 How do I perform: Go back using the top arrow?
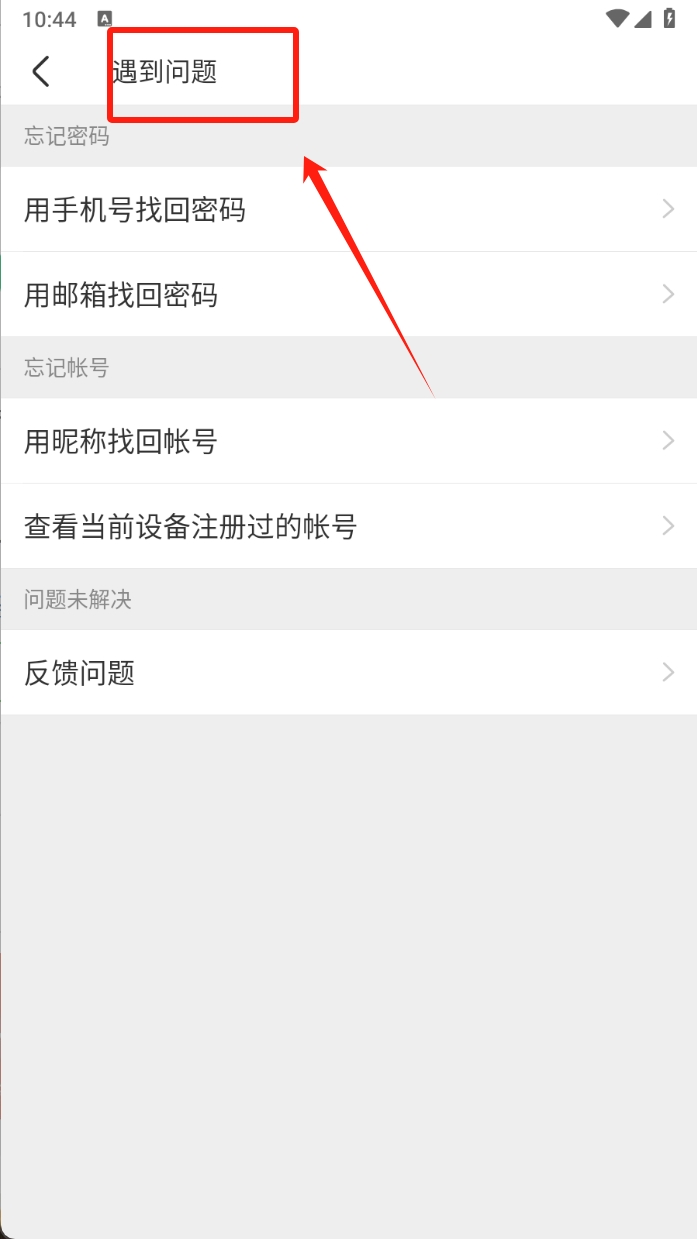41,72
